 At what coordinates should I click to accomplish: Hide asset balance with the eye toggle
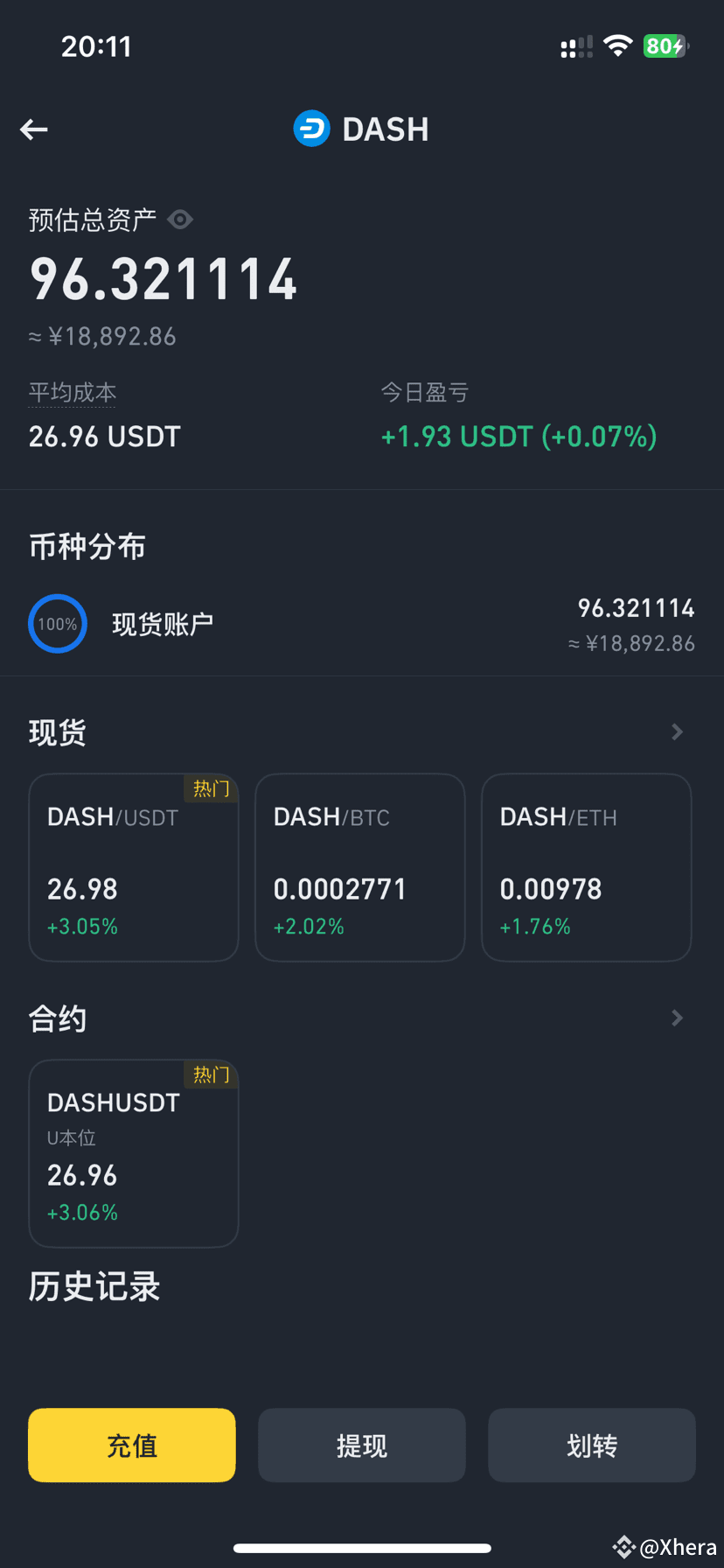coord(180,220)
